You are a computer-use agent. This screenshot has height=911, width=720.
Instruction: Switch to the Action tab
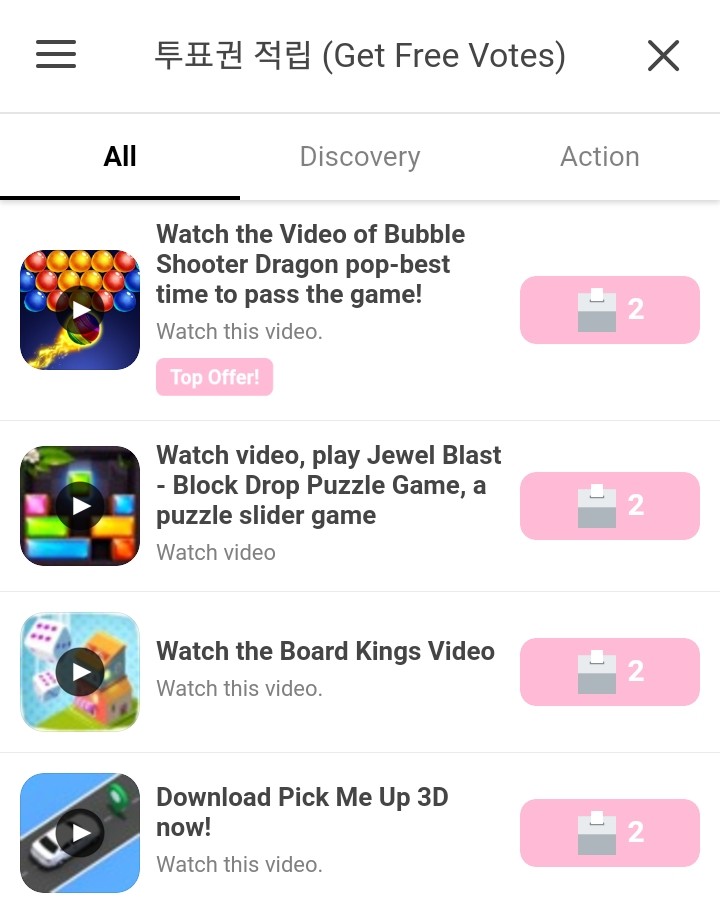600,157
